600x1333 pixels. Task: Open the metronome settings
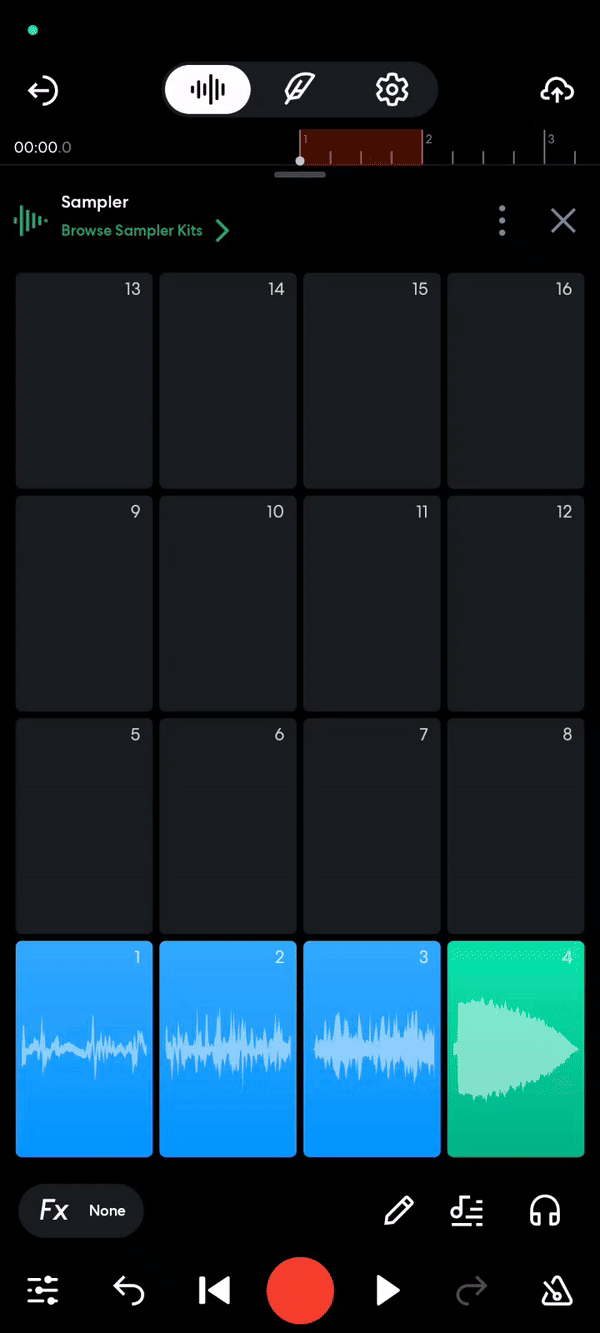(x=556, y=1291)
